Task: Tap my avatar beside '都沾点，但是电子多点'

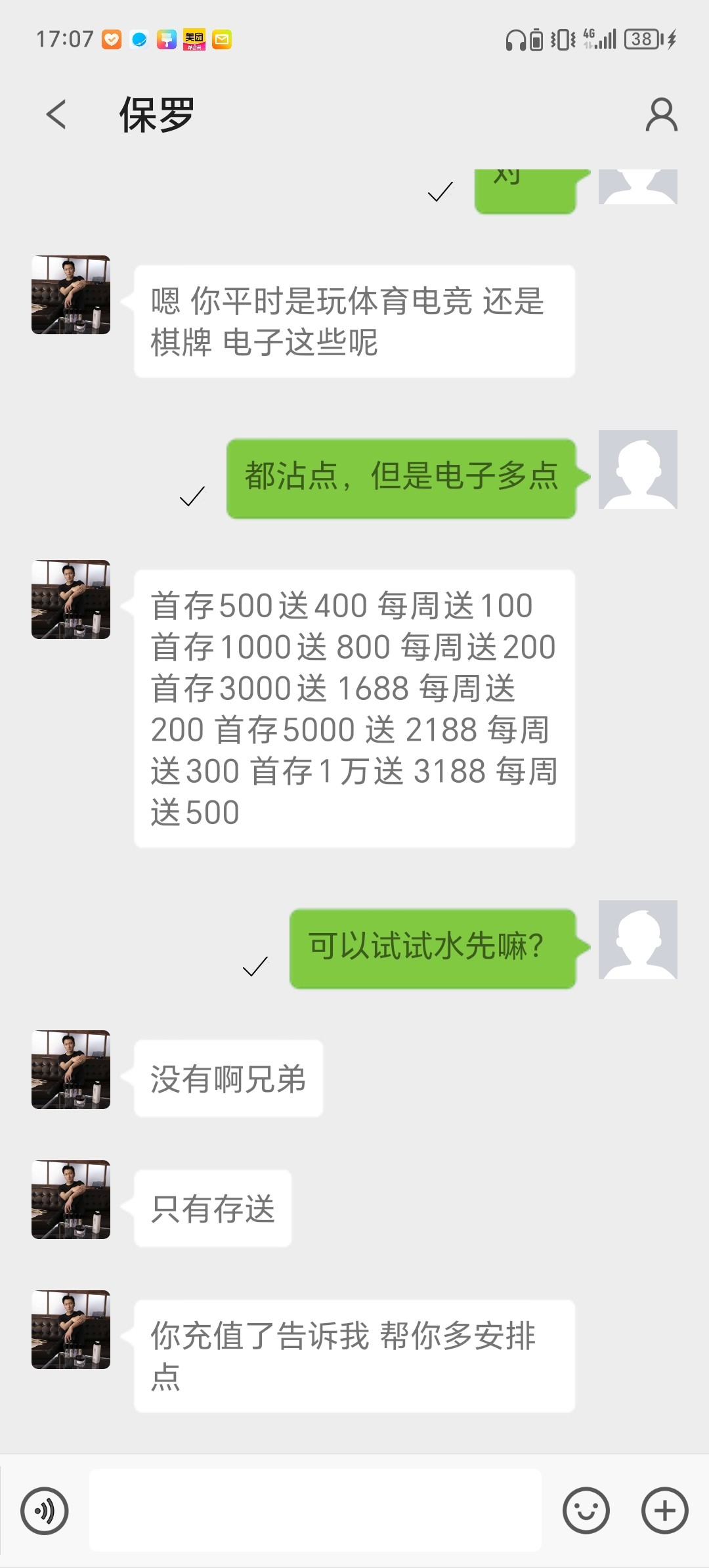Action: pos(637,469)
